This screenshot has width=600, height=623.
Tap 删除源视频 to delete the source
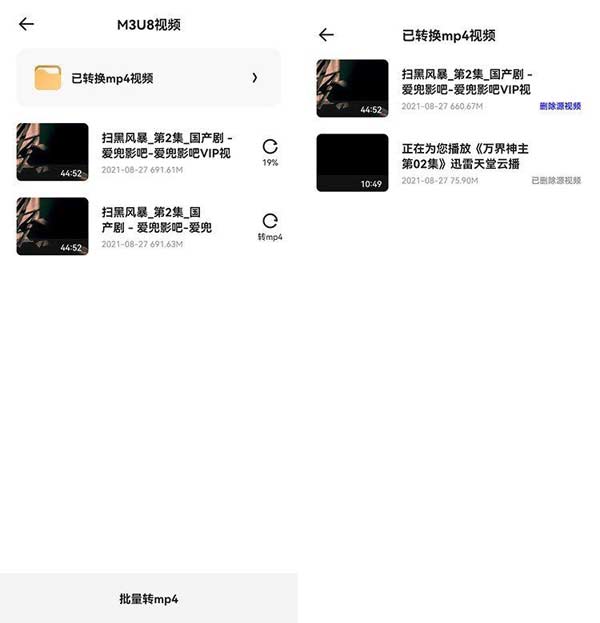(x=560, y=106)
